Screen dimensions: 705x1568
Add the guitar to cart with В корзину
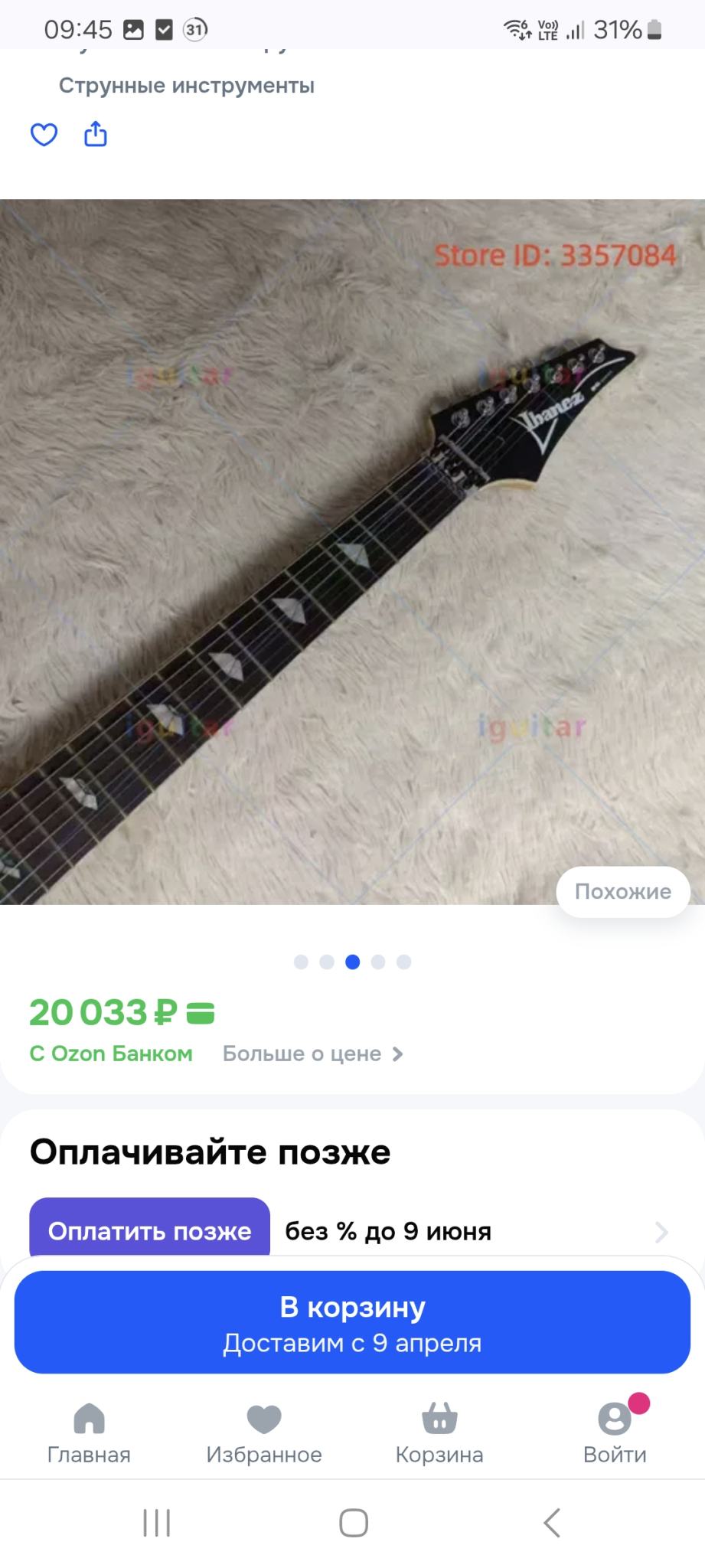(352, 1322)
